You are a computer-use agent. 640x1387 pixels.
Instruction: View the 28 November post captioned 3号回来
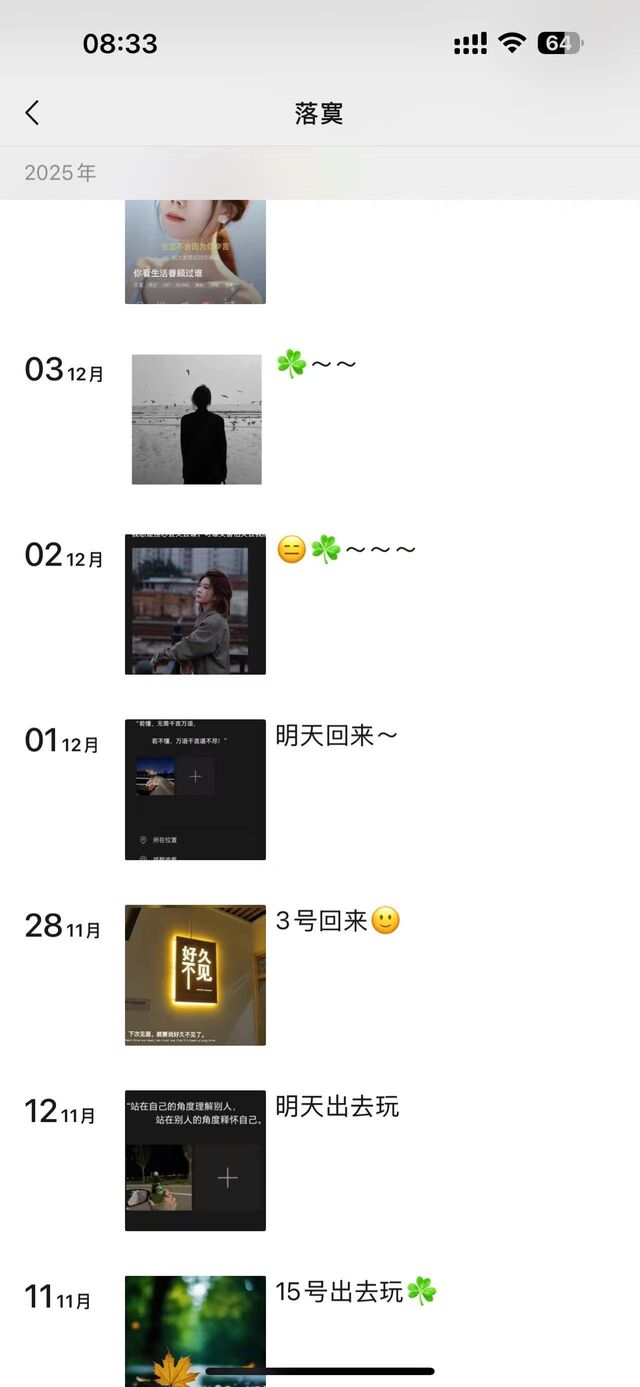(x=195, y=975)
